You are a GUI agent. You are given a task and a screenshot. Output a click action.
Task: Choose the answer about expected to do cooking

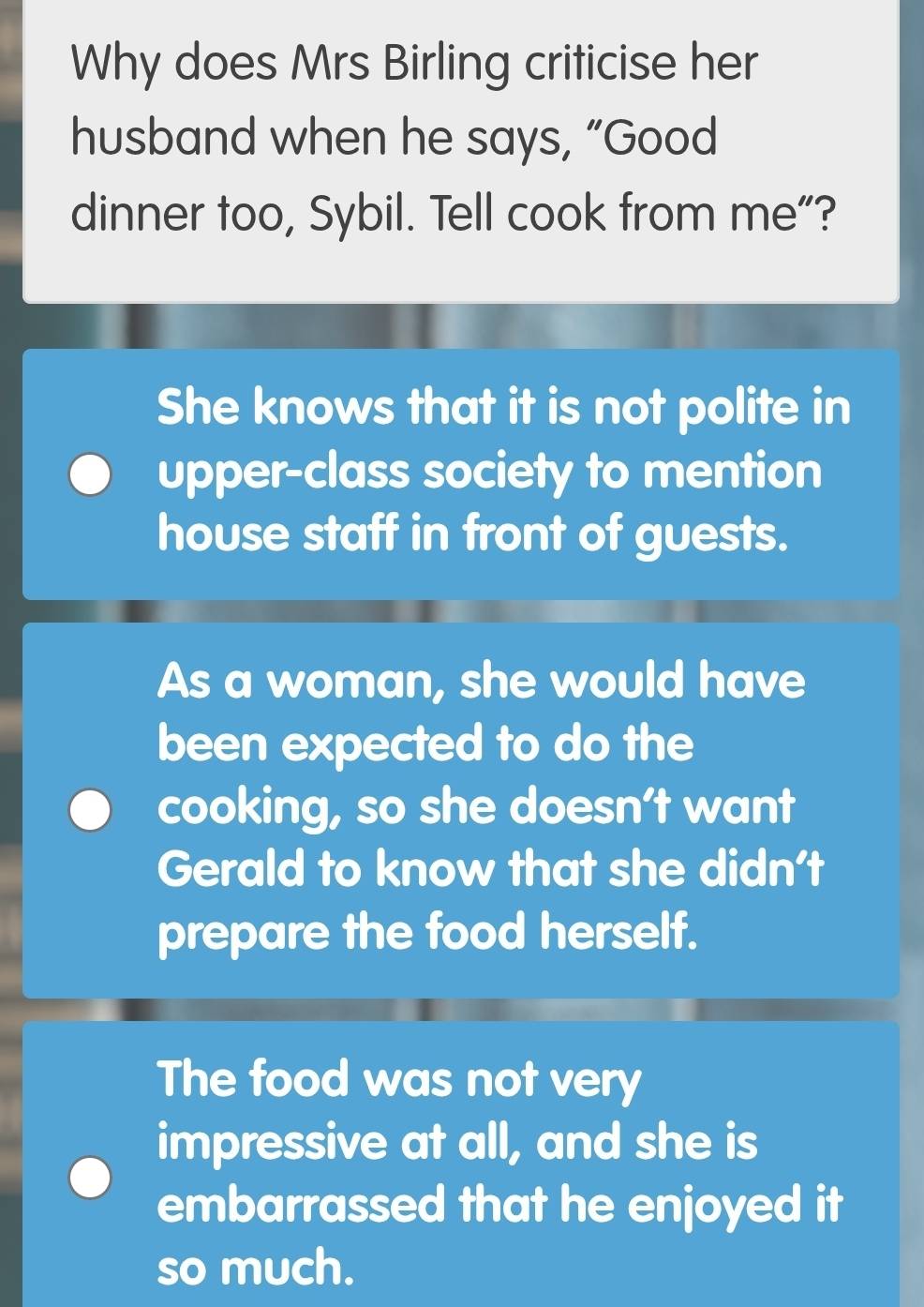click(x=91, y=810)
